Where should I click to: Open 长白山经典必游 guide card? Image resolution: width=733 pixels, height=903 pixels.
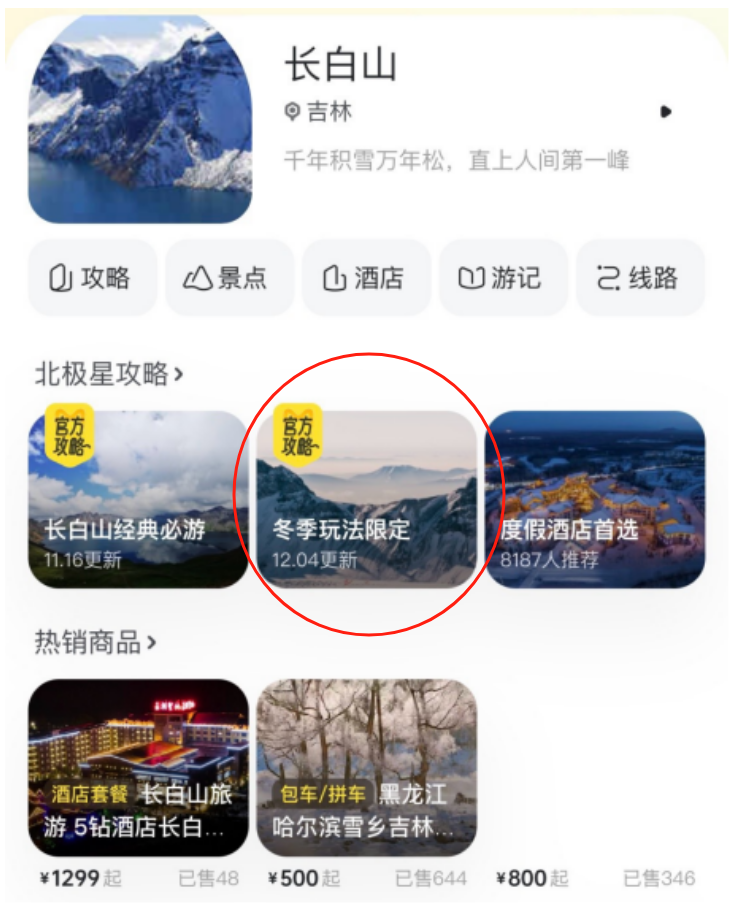pyautogui.click(x=138, y=499)
